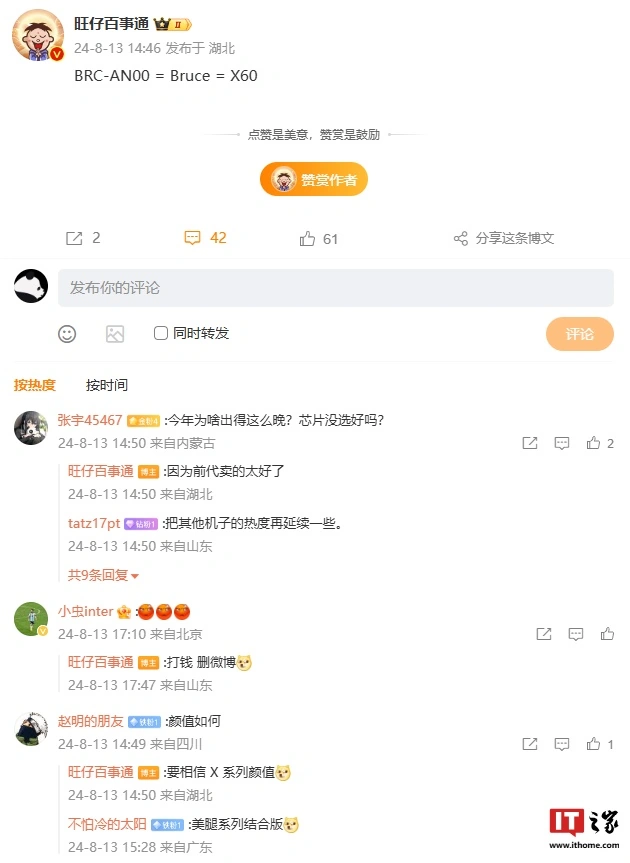The image size is (630, 863).
Task: Check the 同时转发 checkbox
Action: [x=161, y=333]
